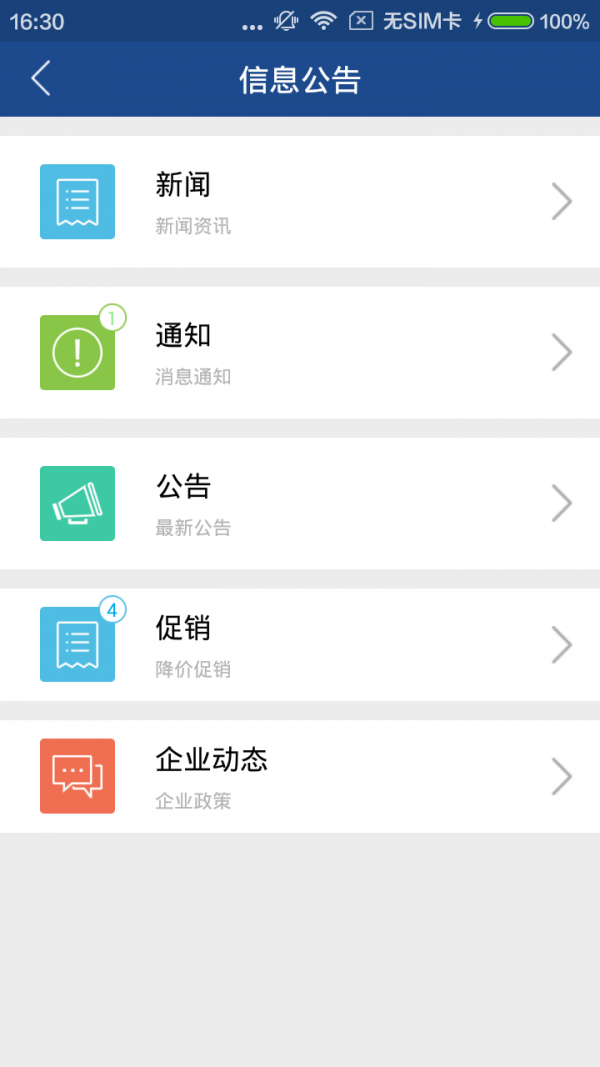View the 企业动态 company updates row
Viewport: 600px width, 1067px height.
click(x=300, y=776)
